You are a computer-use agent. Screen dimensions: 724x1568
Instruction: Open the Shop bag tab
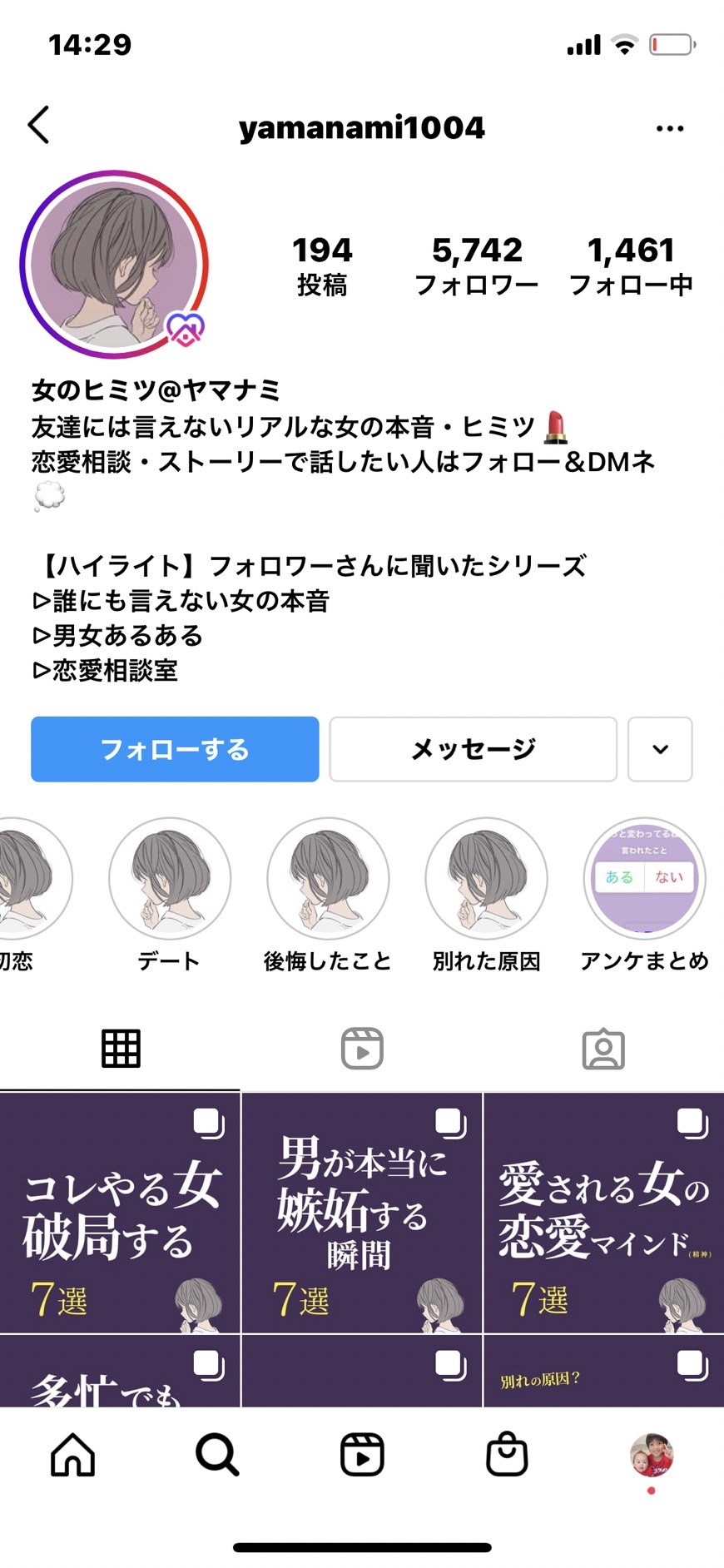pos(507,1455)
